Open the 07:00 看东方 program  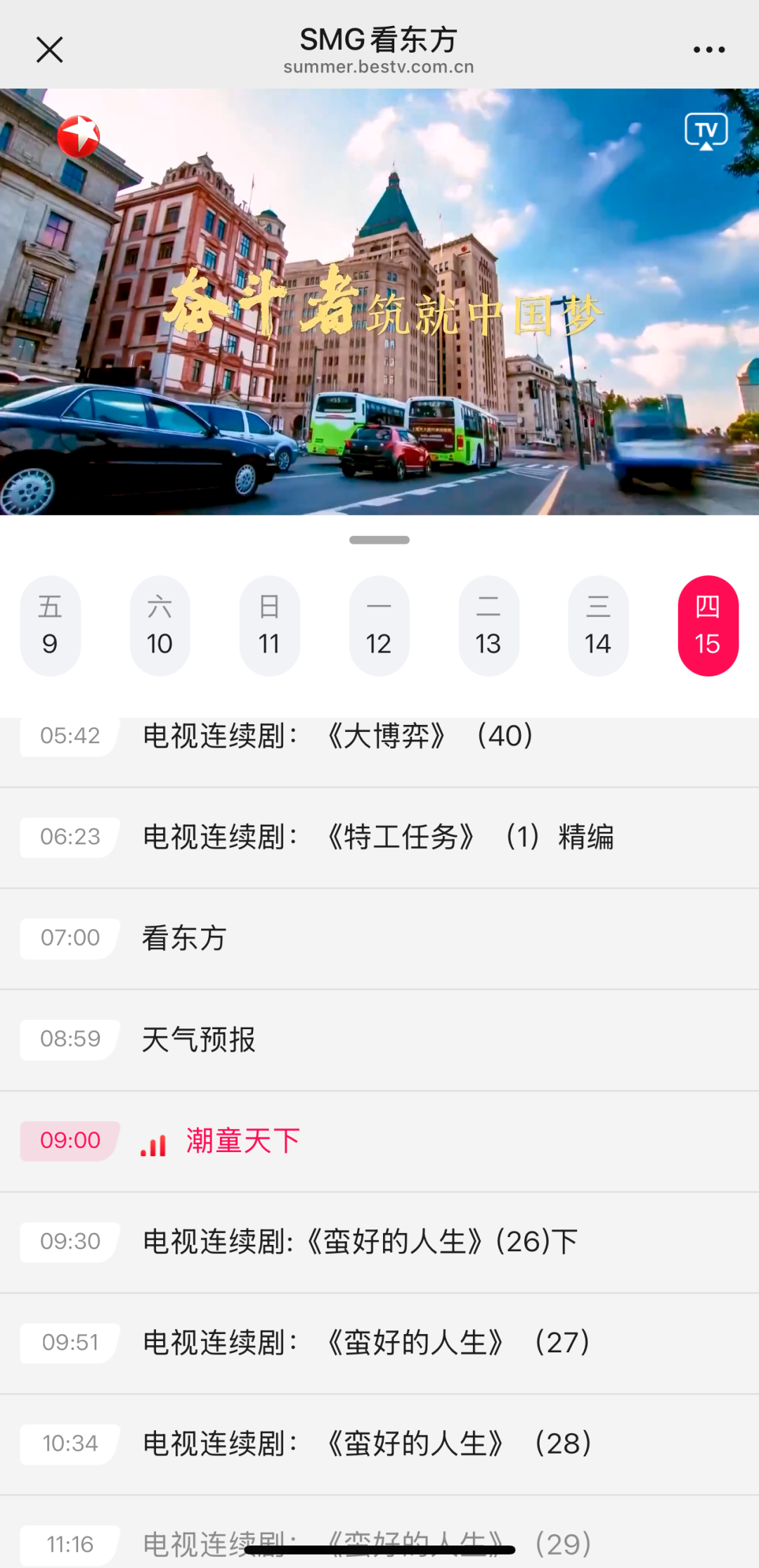tap(379, 939)
